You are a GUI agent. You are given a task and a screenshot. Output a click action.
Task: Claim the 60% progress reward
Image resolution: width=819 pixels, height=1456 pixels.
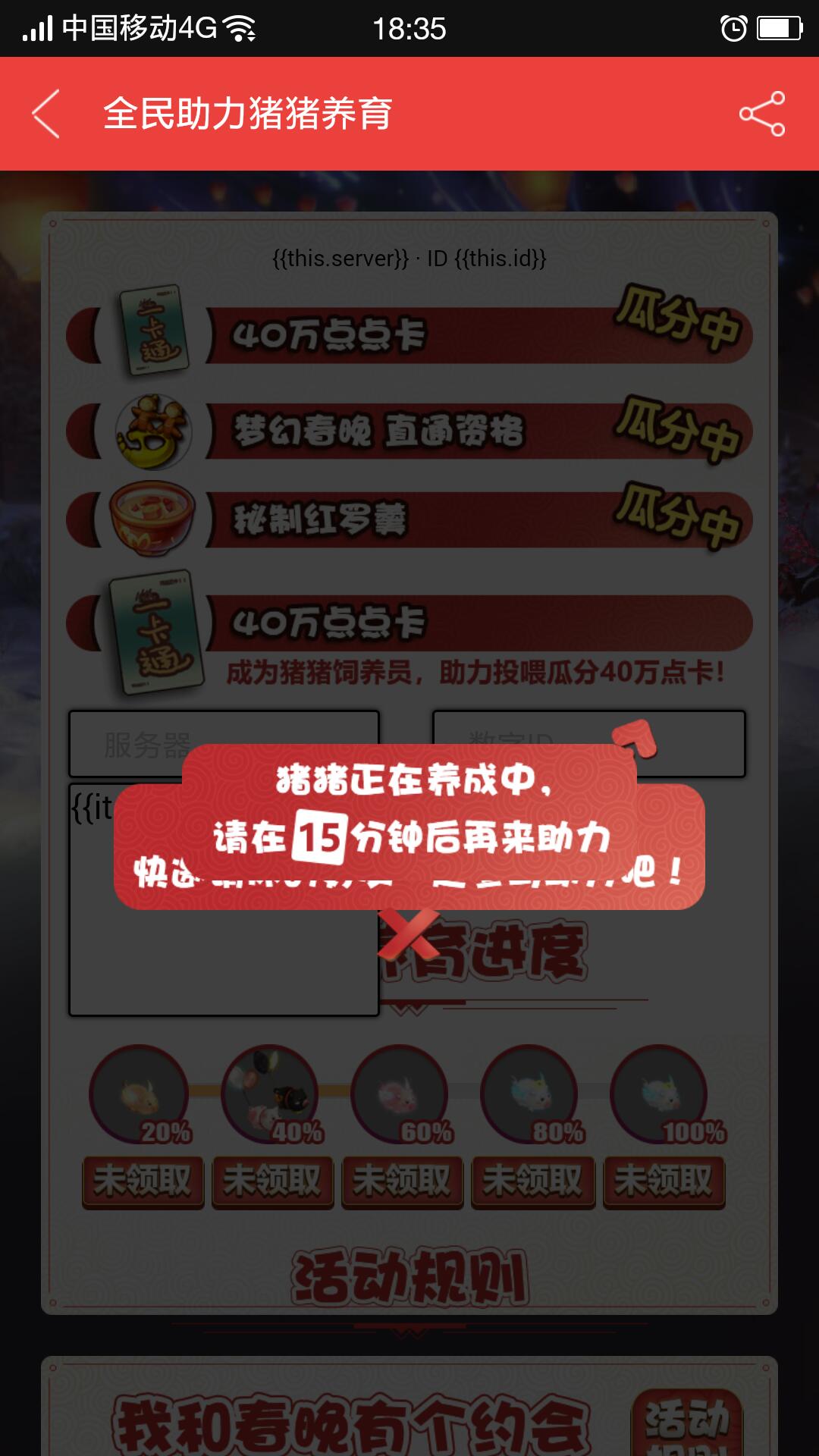point(402,1181)
